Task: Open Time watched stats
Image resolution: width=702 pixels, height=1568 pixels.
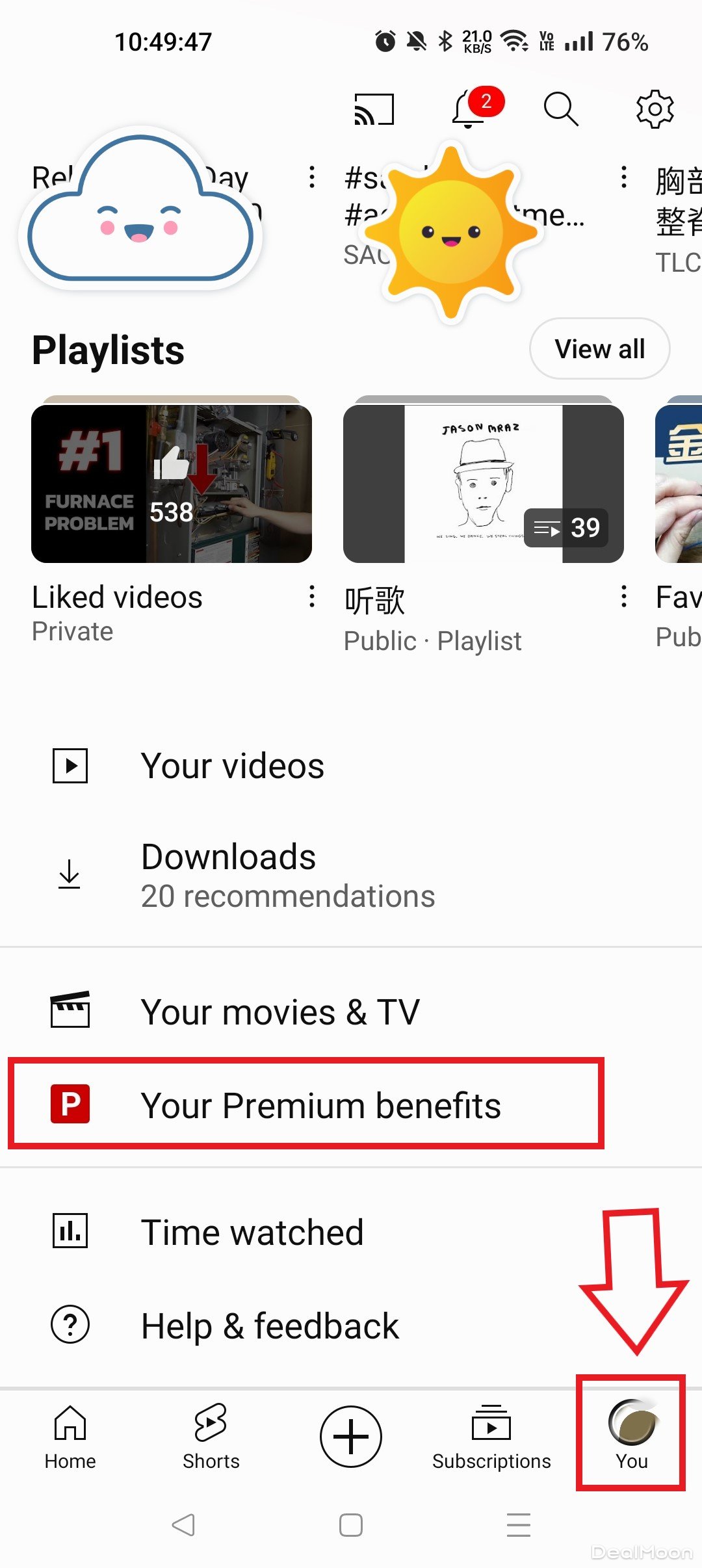Action: [x=252, y=1232]
